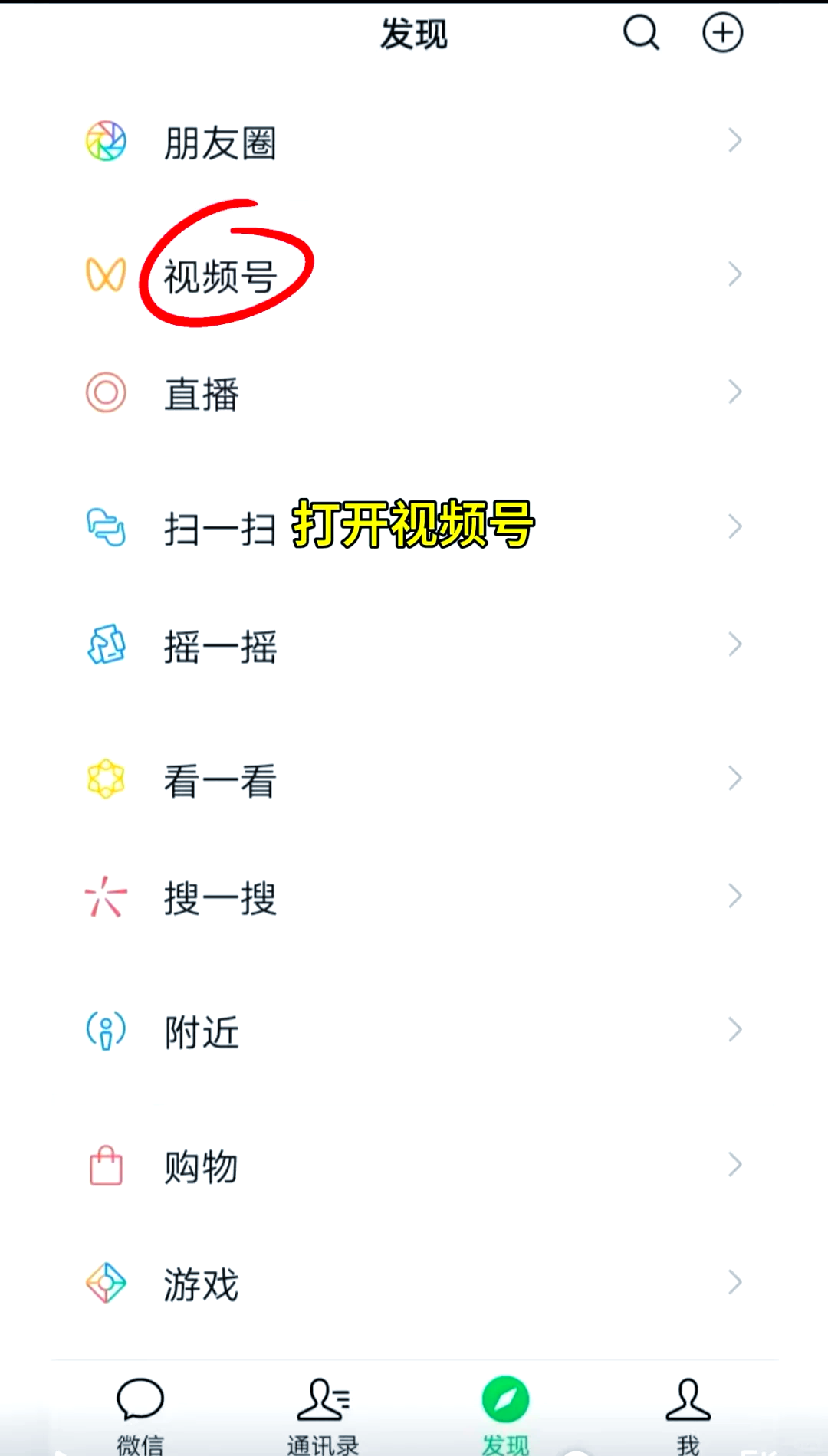
Task: Open the 扫一扫 scan QR code icon
Action: point(106,526)
